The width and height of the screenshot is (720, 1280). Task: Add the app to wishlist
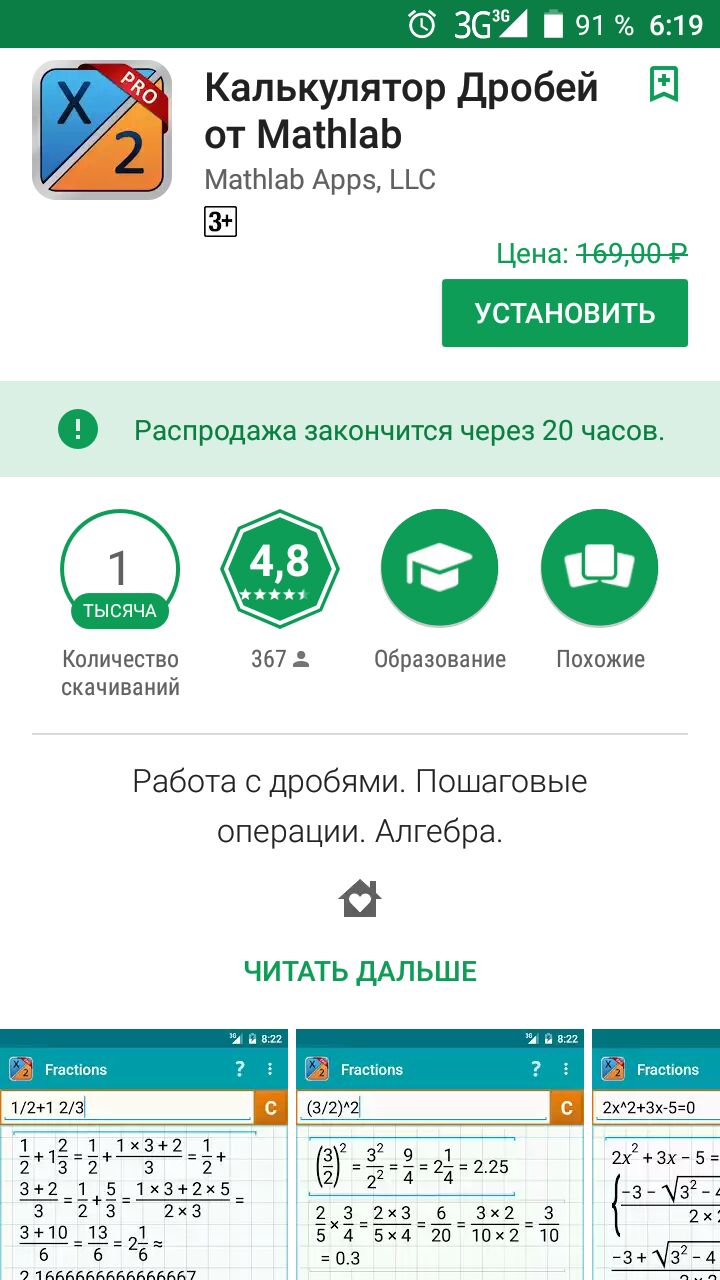click(664, 85)
